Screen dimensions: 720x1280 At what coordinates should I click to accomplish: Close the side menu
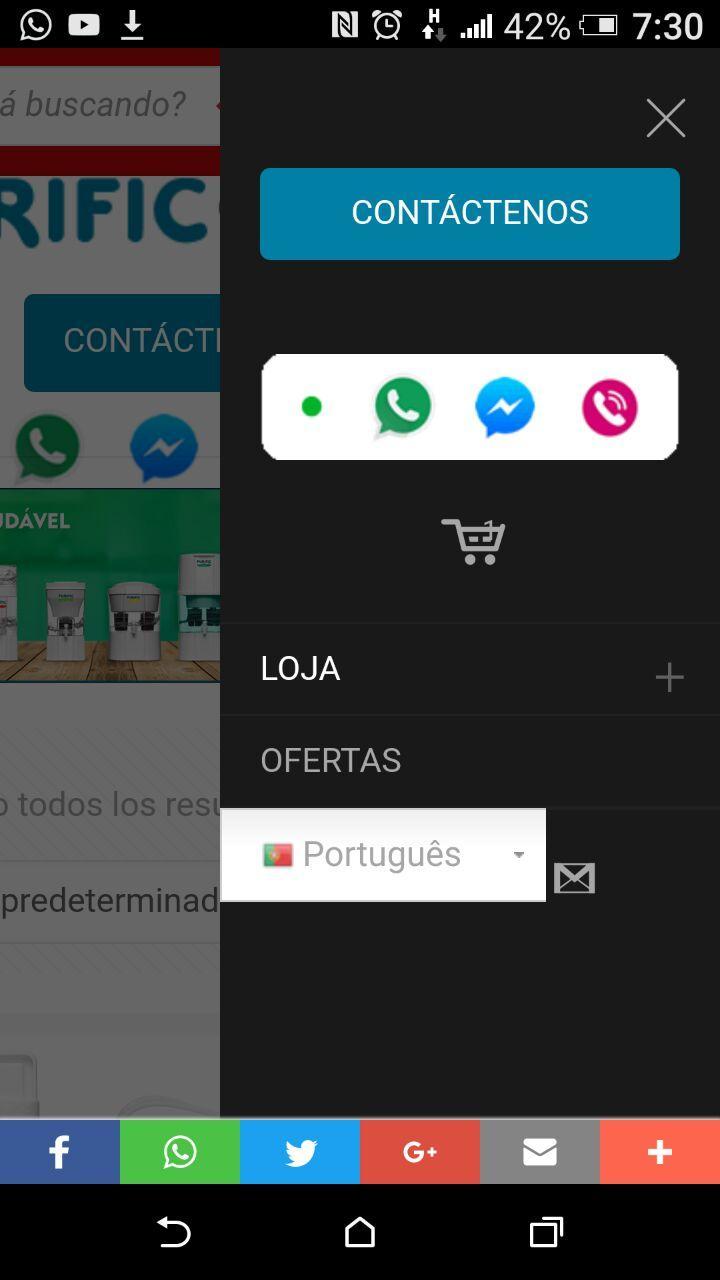pyautogui.click(x=665, y=118)
